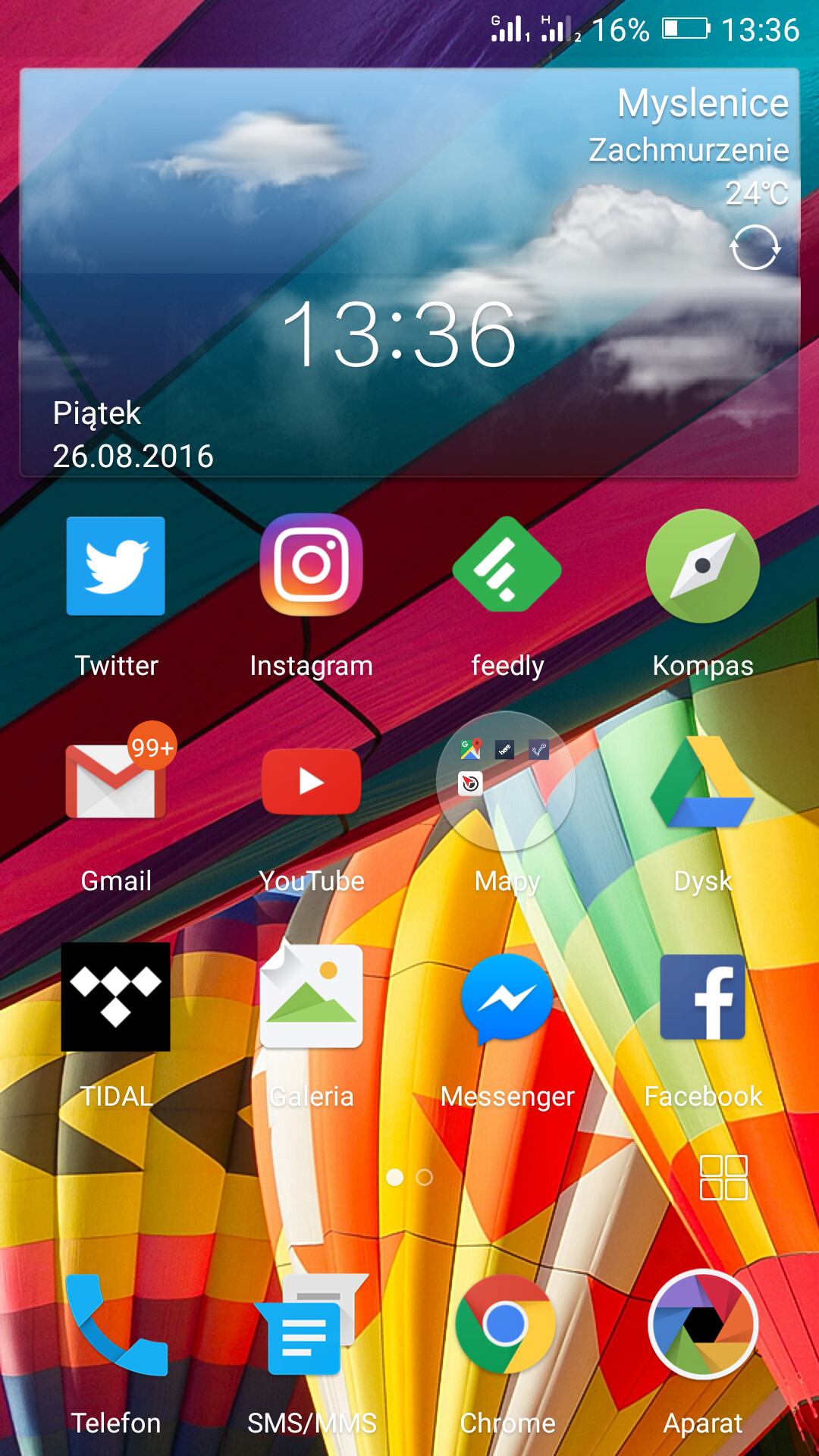Refresh the weather widget
The height and width of the screenshot is (1456, 819).
pos(755,247)
